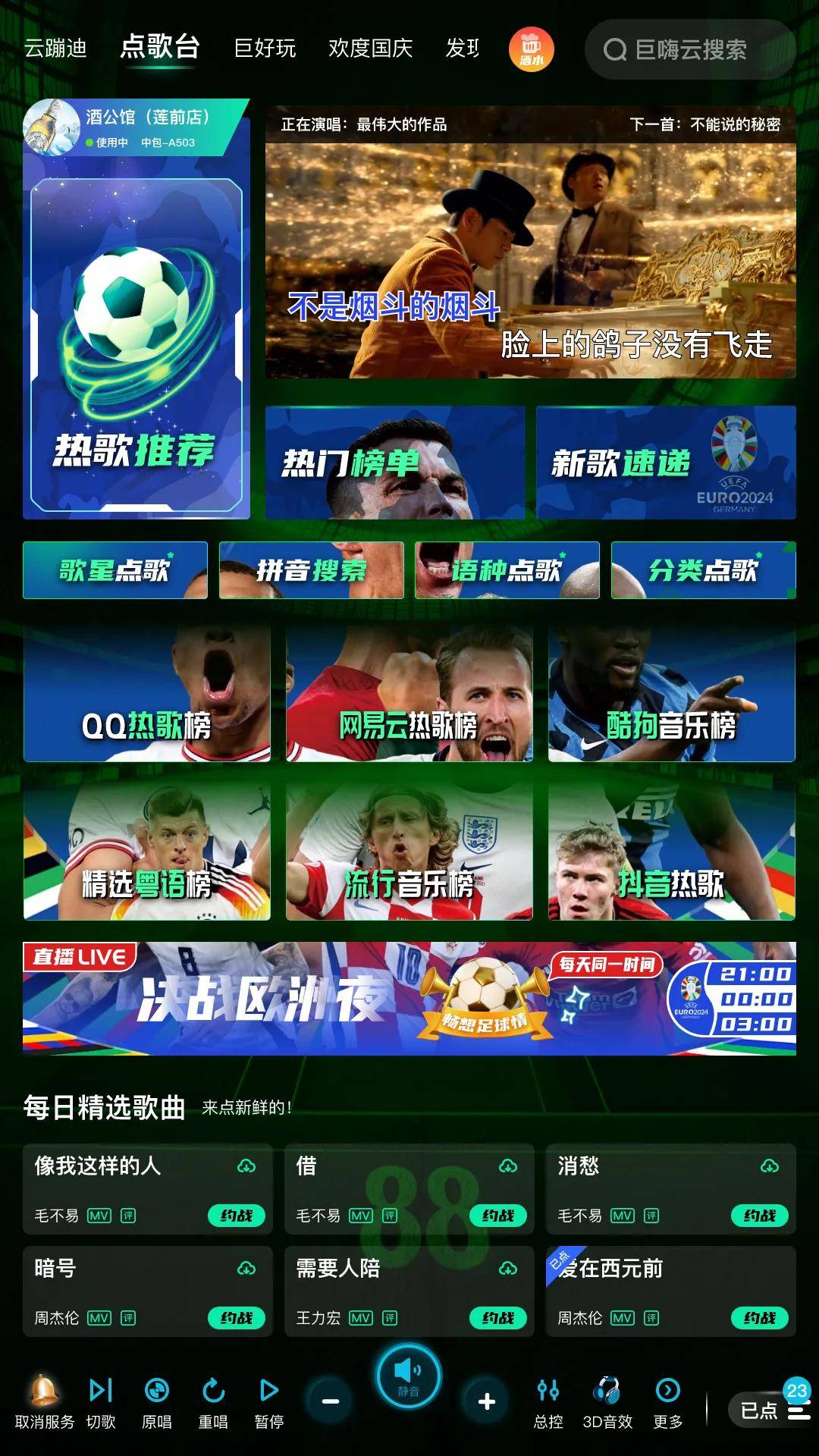Select 歌星点歌 to browse by singer
The width and height of the screenshot is (819, 1456).
click(115, 570)
